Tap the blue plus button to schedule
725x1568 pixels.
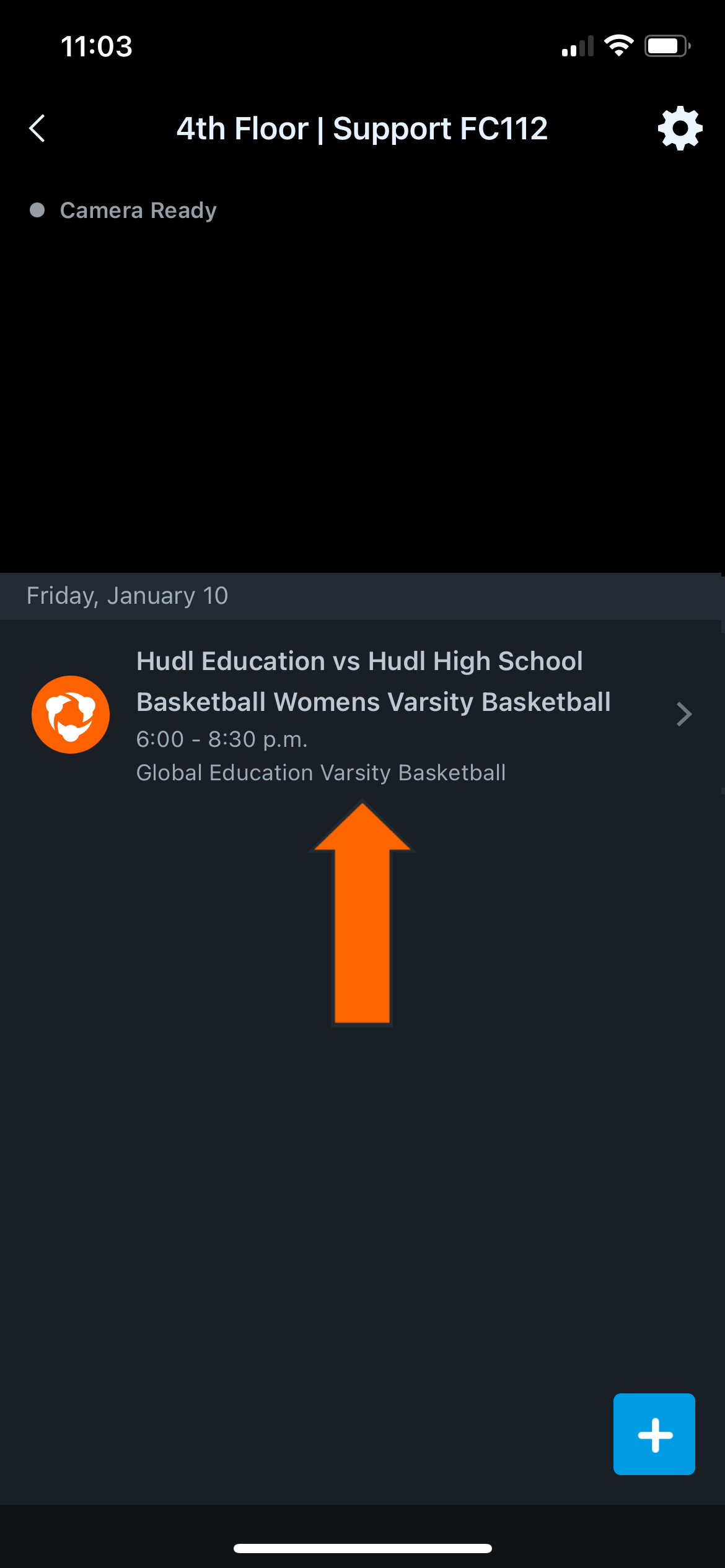tap(654, 1434)
